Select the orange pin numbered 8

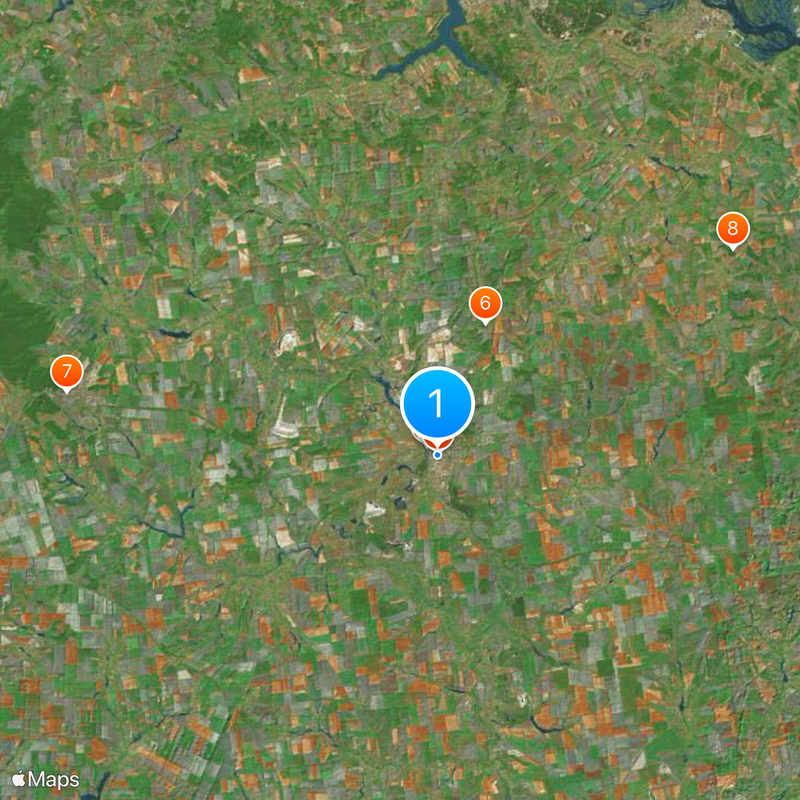point(733,230)
